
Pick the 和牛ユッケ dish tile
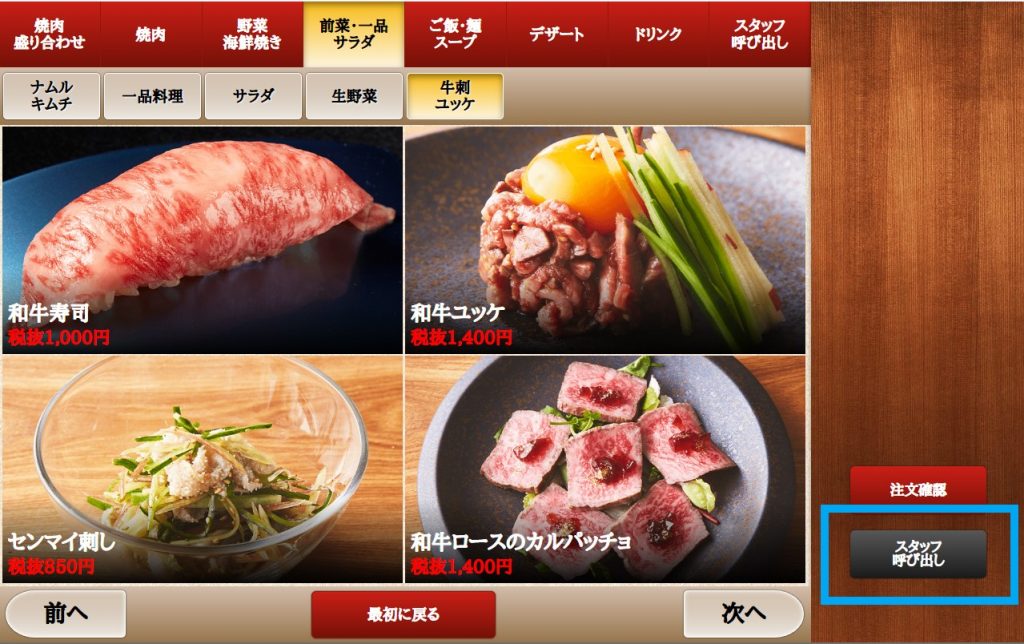point(604,240)
